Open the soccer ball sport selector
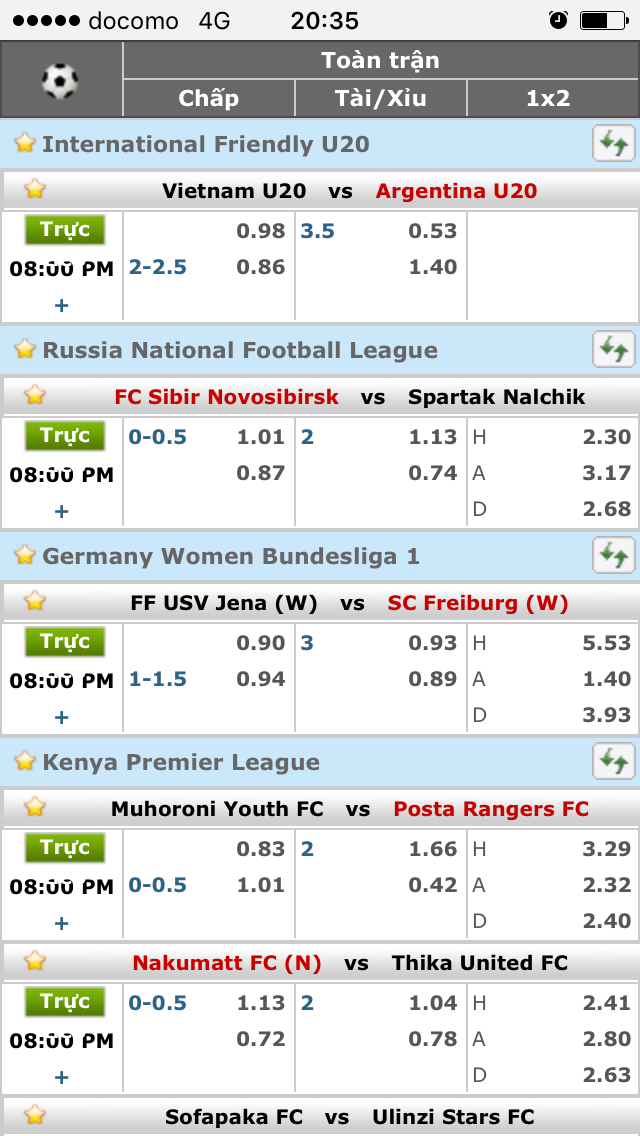 coord(60,81)
